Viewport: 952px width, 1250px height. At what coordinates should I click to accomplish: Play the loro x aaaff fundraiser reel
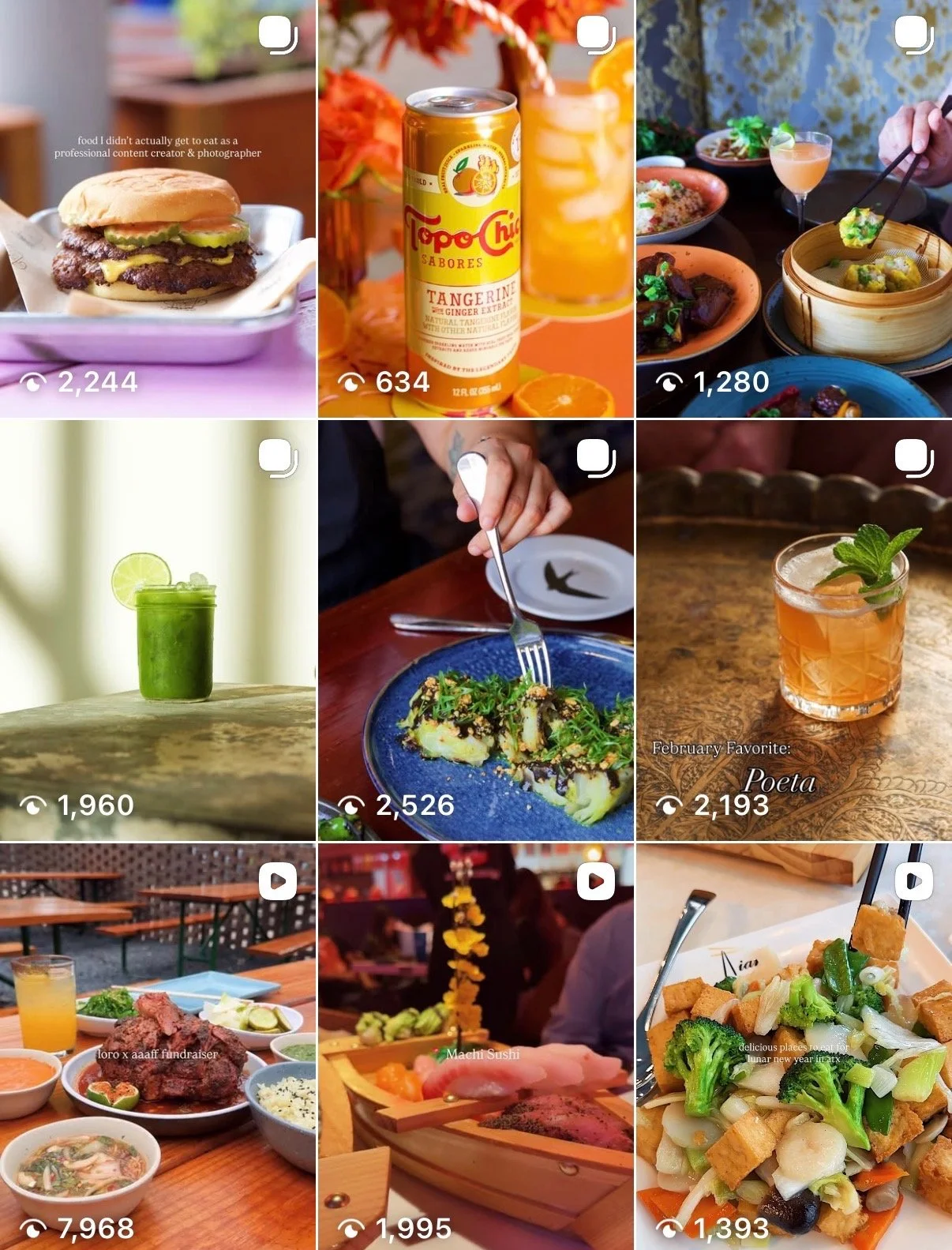point(158,1046)
